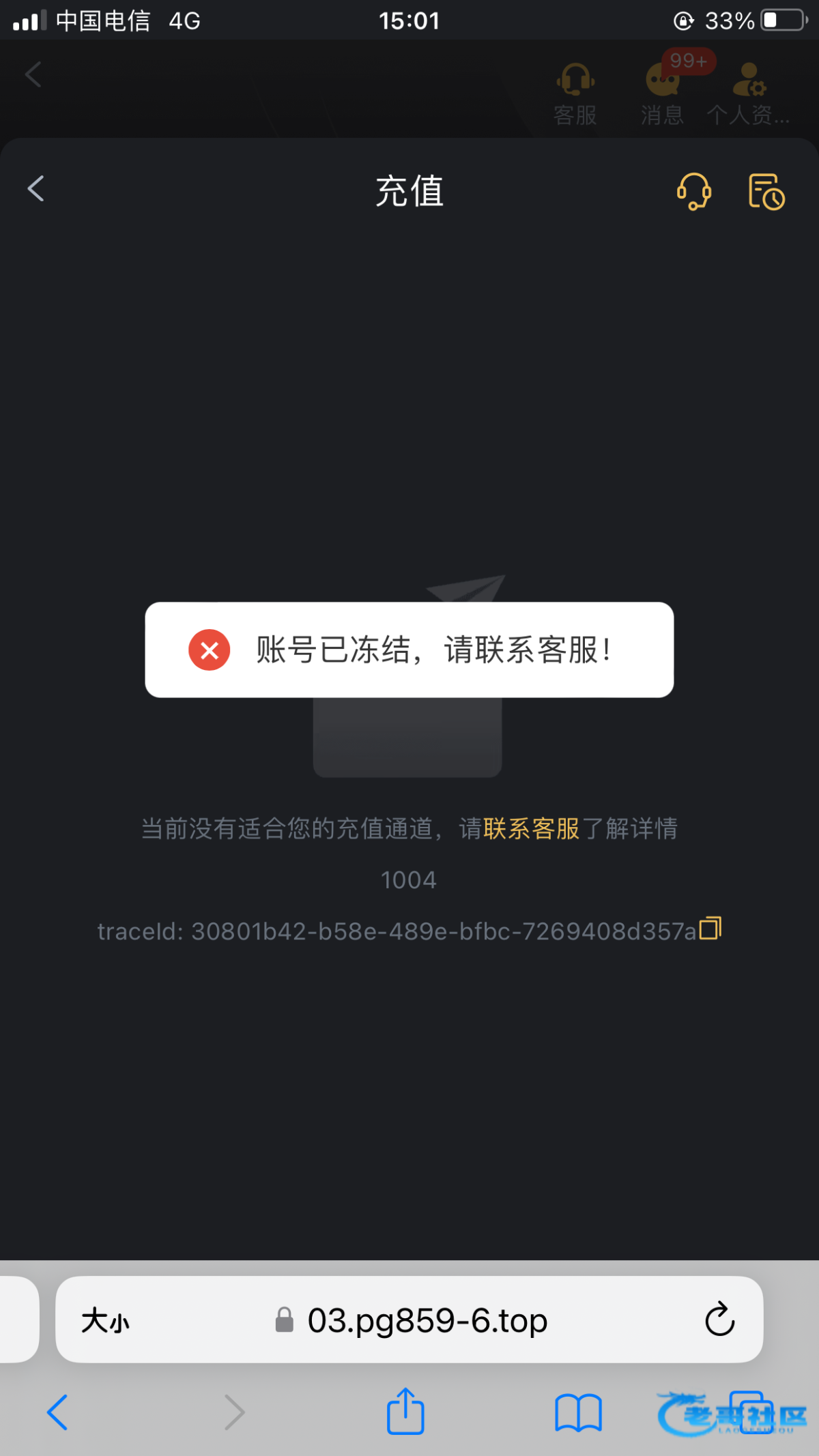The image size is (819, 1456).
Task: Copy the traceId value
Action: pos(710,929)
